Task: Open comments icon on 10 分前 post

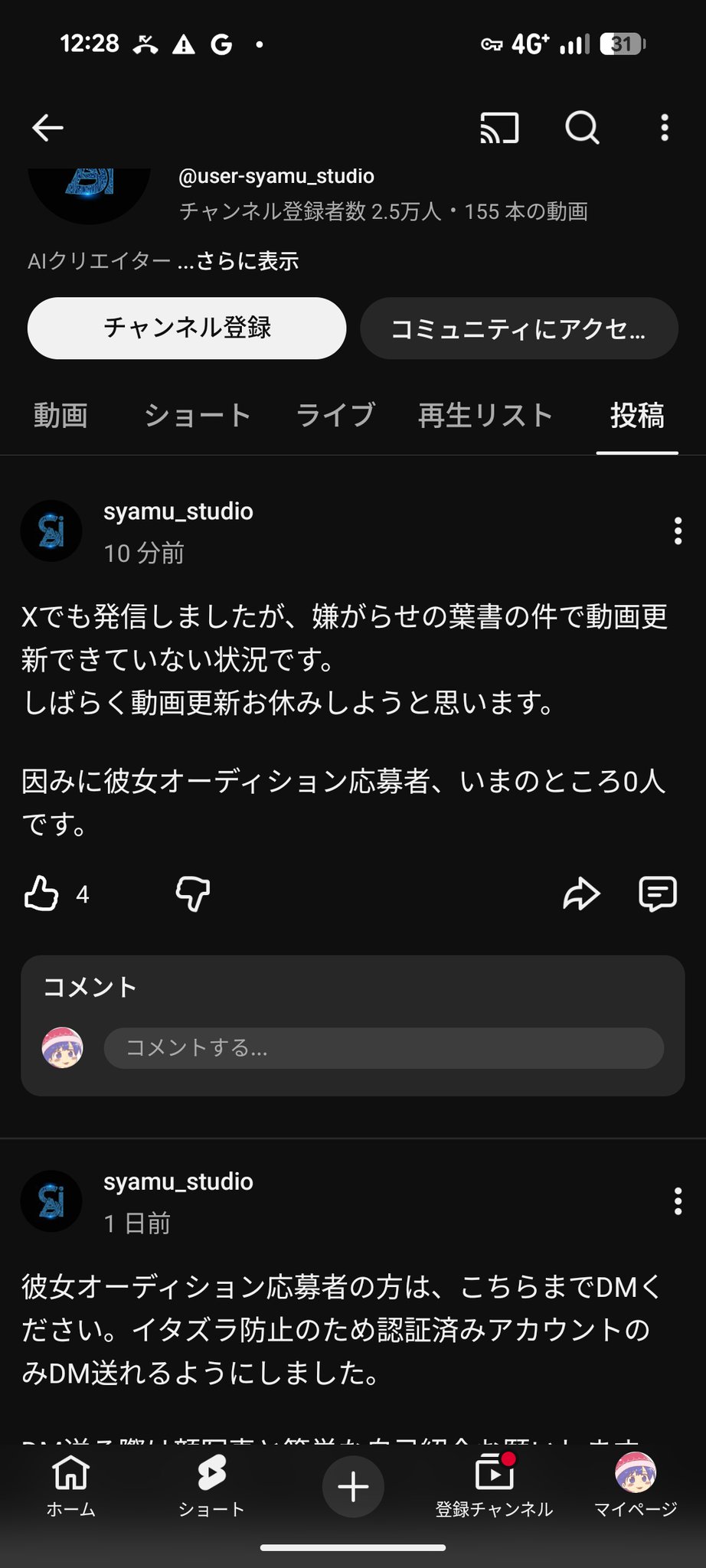Action: [658, 893]
